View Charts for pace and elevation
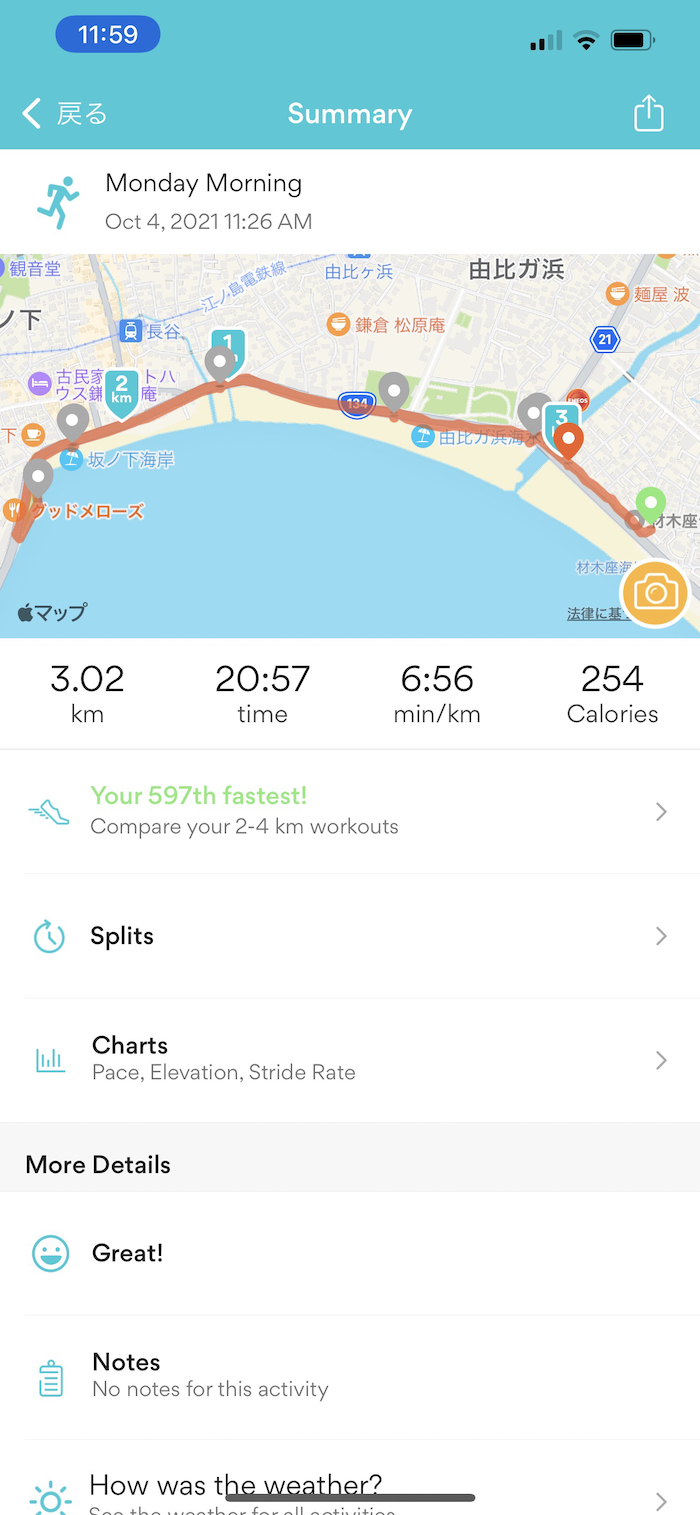The height and width of the screenshot is (1515, 700). coord(349,1059)
